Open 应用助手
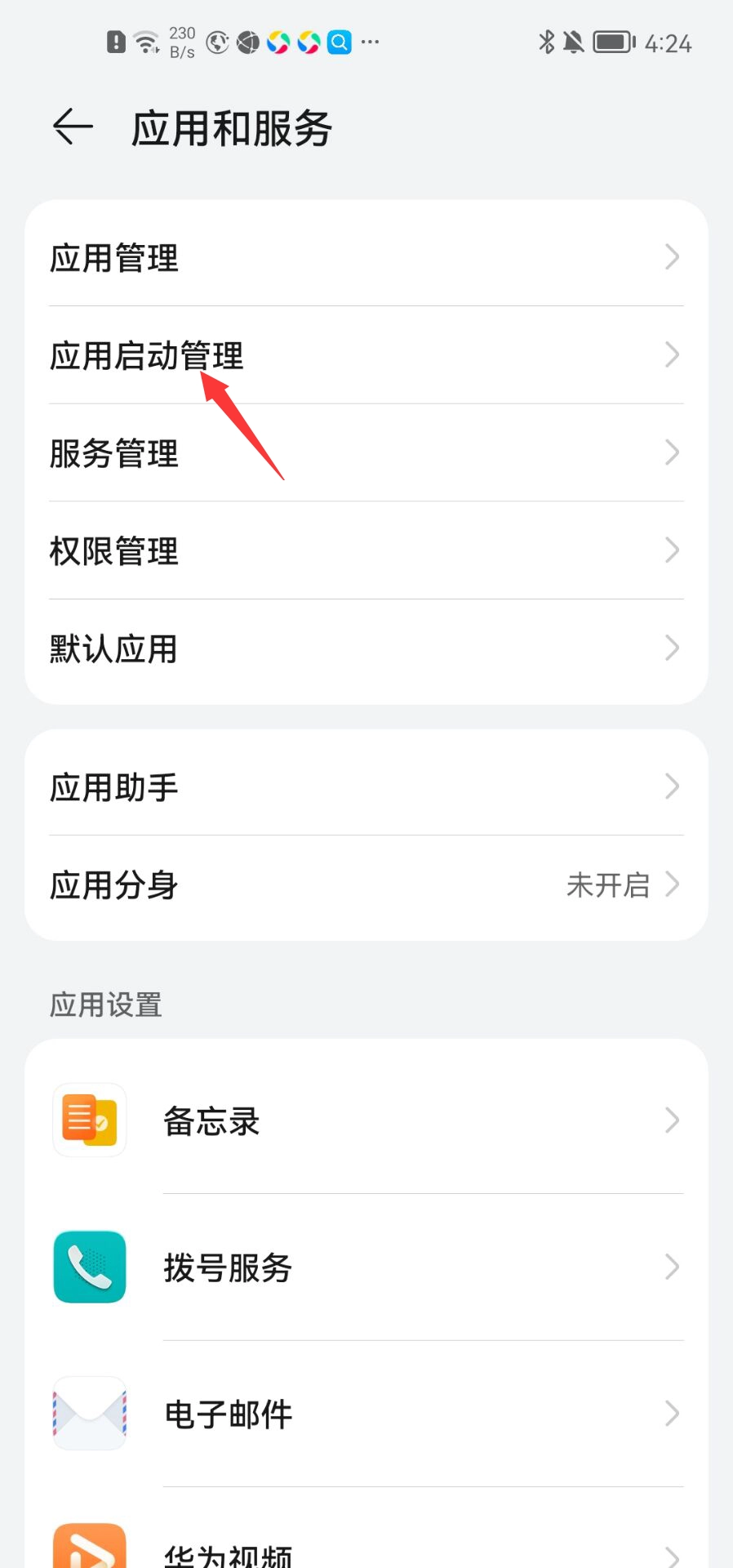The width and height of the screenshot is (733, 1568). [x=366, y=787]
